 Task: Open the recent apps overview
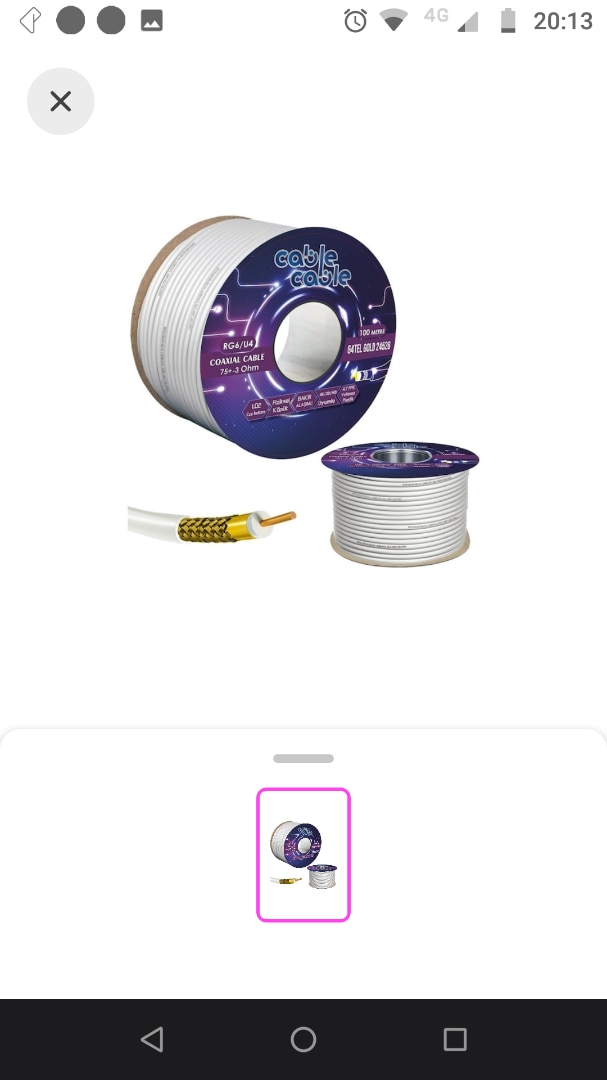click(455, 1039)
